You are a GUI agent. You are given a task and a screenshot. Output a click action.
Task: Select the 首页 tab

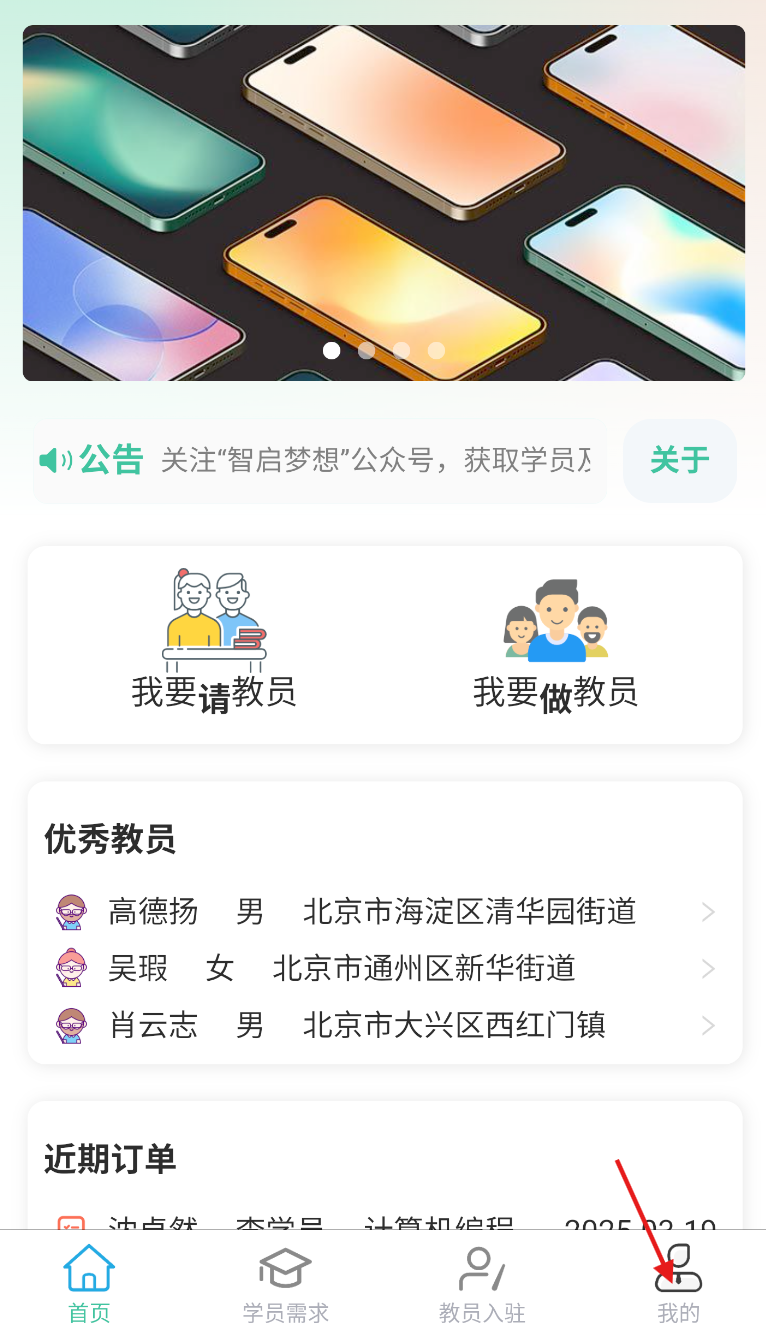point(89,1285)
